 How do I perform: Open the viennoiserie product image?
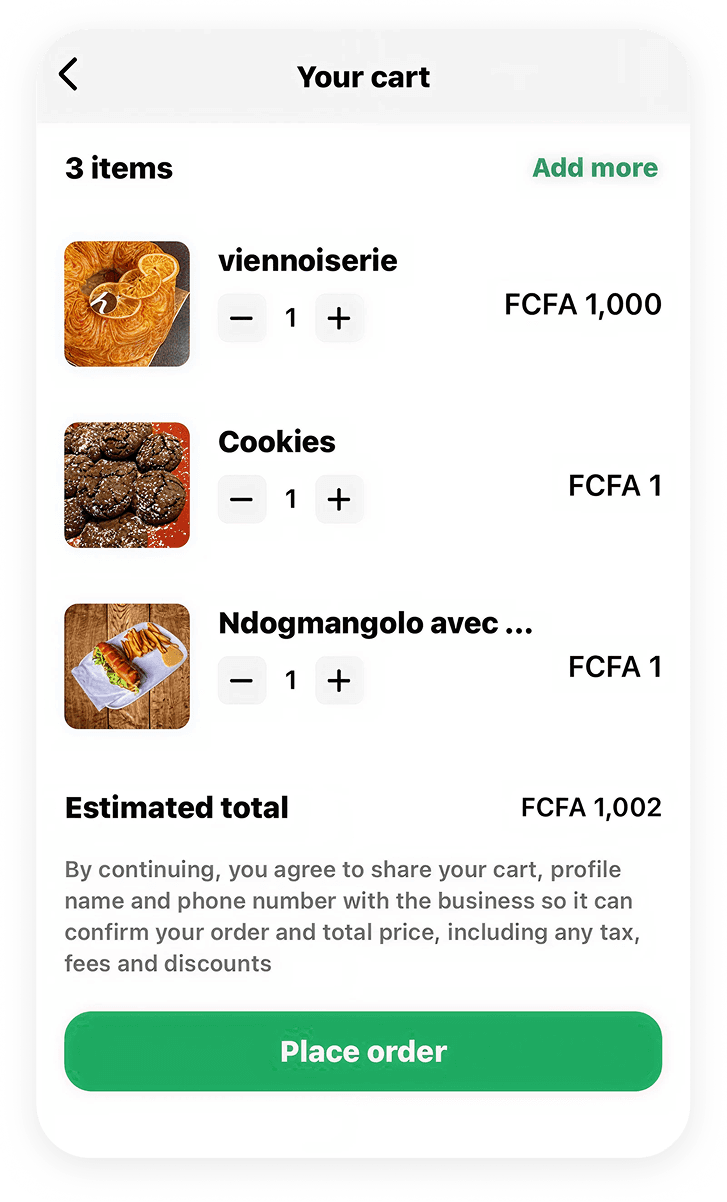(x=127, y=304)
